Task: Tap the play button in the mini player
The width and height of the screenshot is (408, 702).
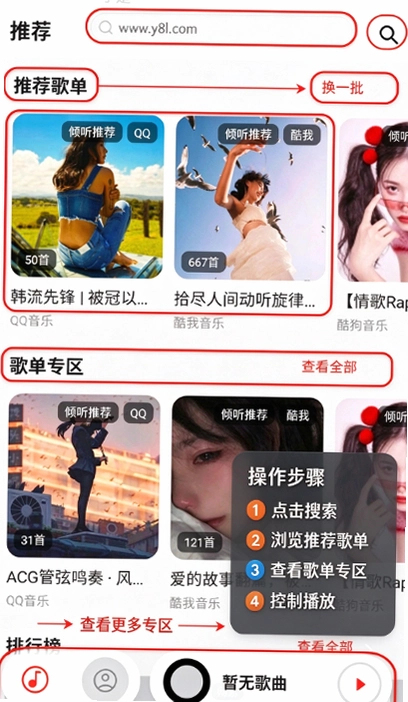Action: click(360, 684)
